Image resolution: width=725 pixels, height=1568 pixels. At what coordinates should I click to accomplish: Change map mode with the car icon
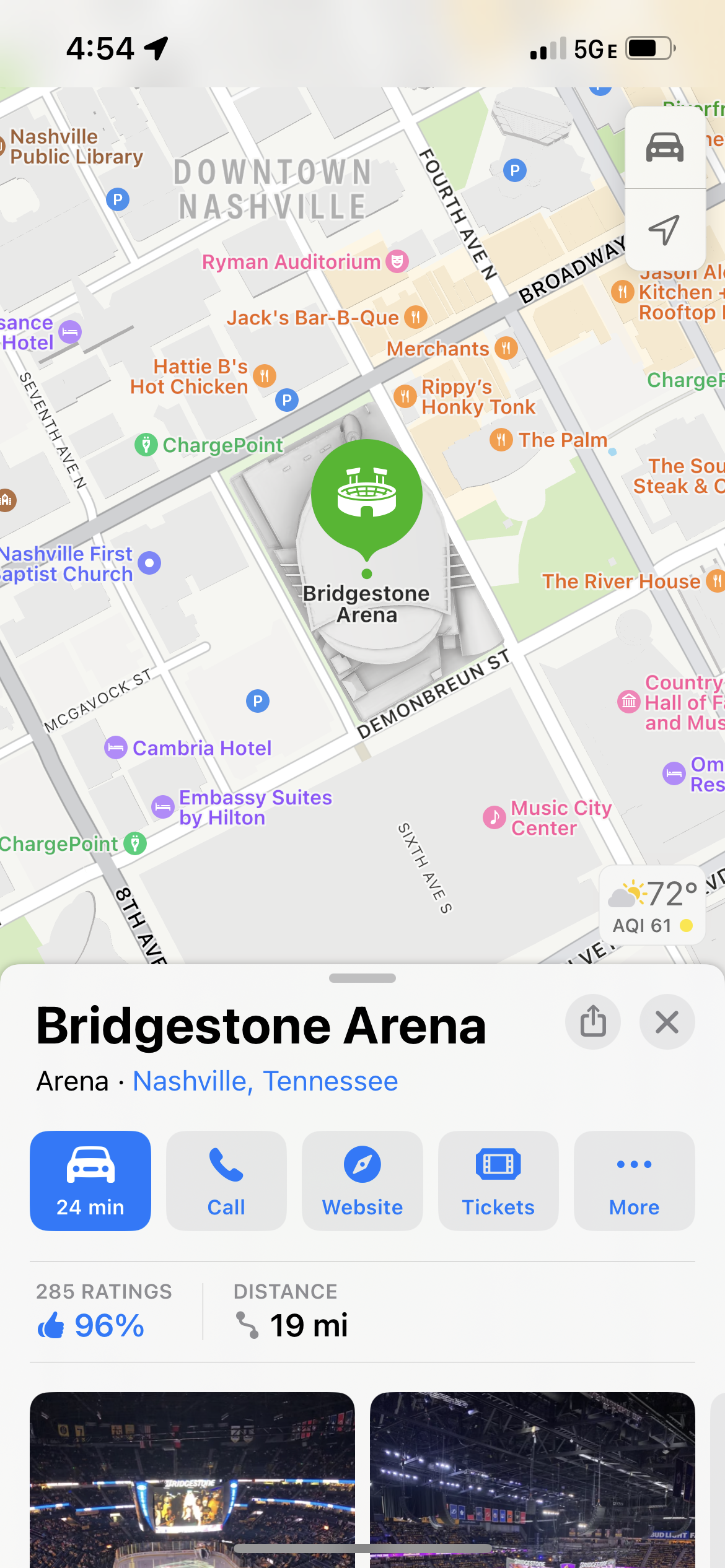665,148
